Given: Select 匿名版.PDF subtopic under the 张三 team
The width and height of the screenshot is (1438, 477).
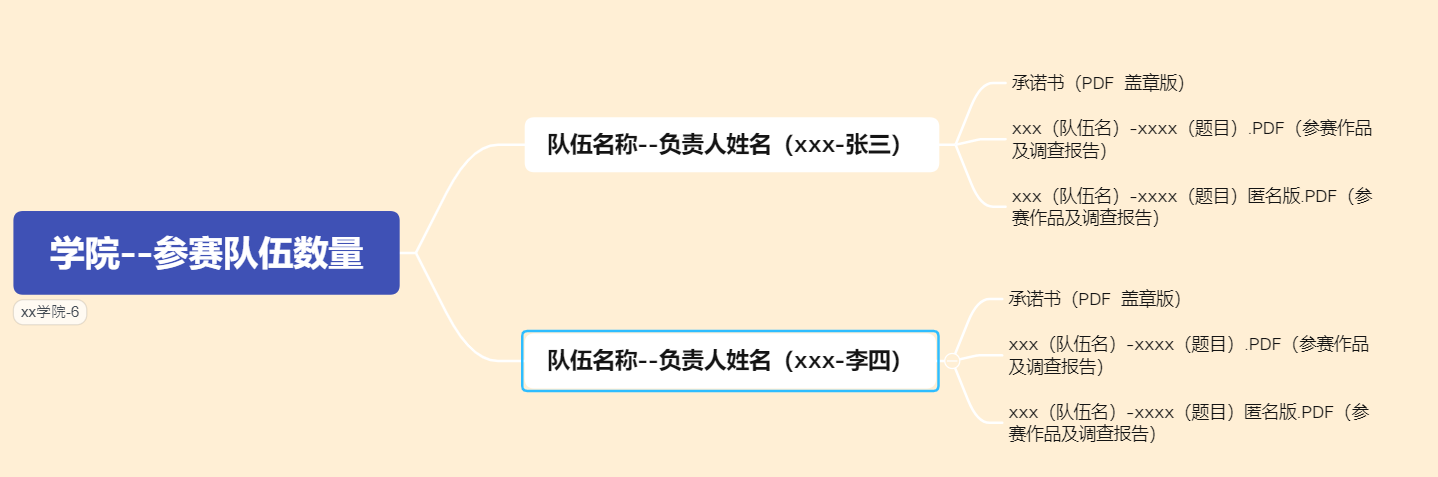Looking at the screenshot, I should point(1191,207).
